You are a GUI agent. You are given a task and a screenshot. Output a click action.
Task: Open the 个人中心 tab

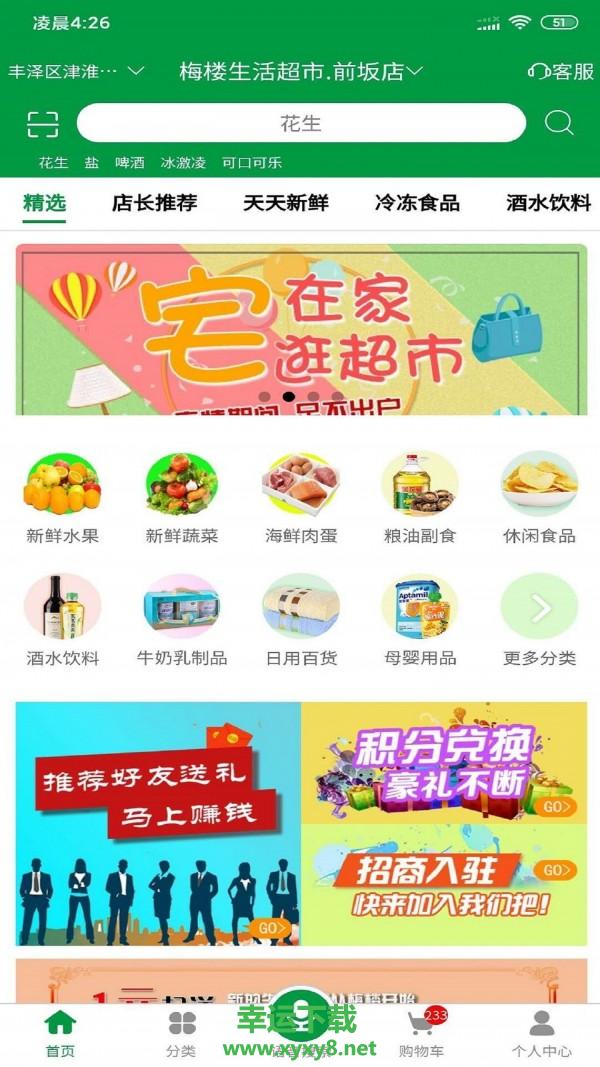click(541, 1033)
